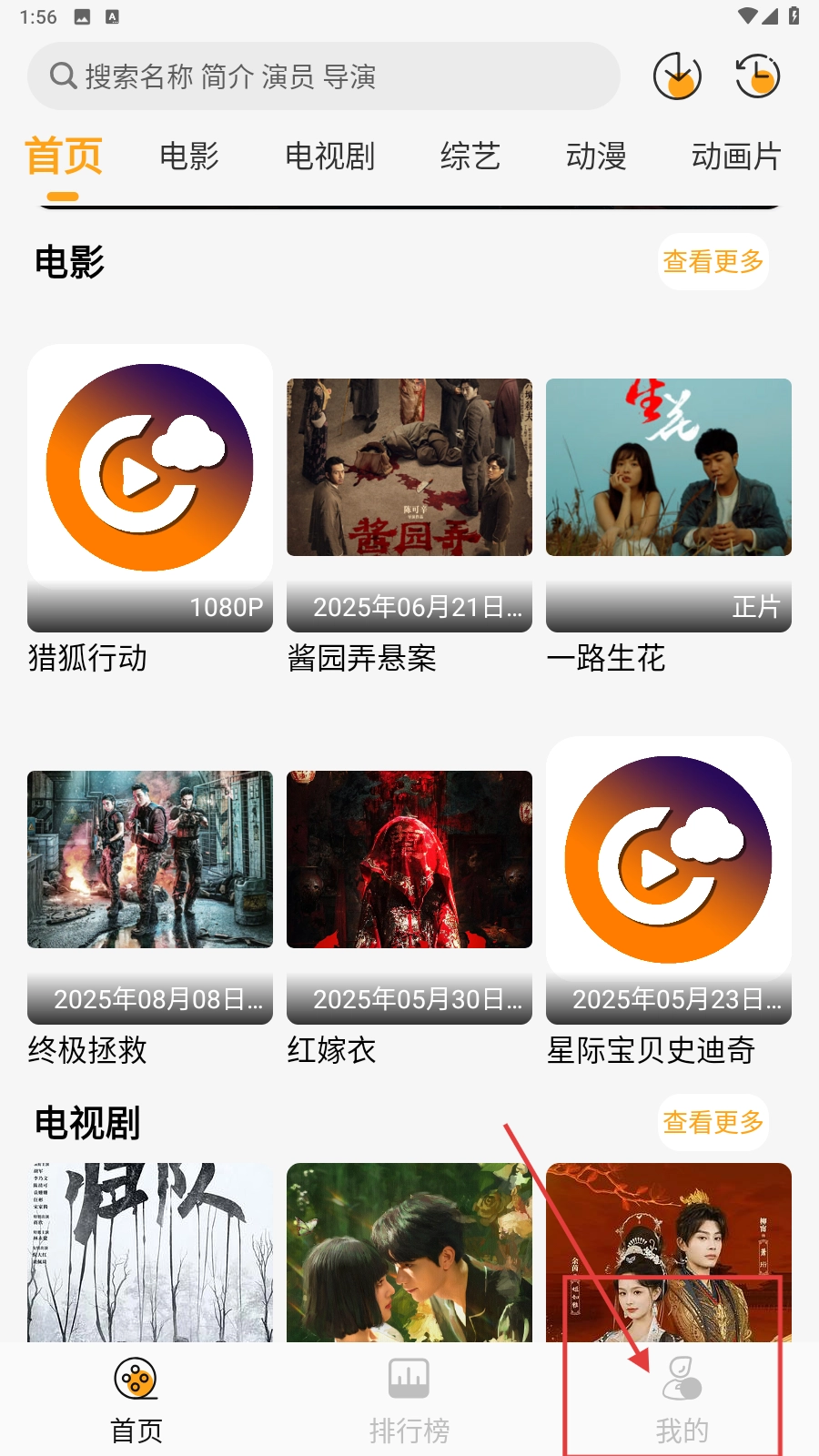Open the downloads icon
Screen dimensions: 819x1456
click(x=677, y=76)
